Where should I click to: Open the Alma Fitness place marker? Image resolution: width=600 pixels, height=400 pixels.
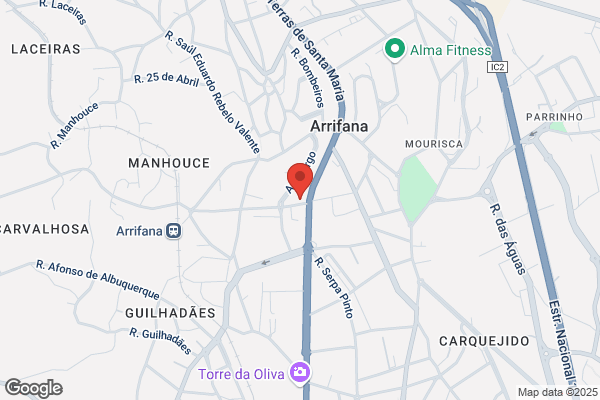pos(395,50)
